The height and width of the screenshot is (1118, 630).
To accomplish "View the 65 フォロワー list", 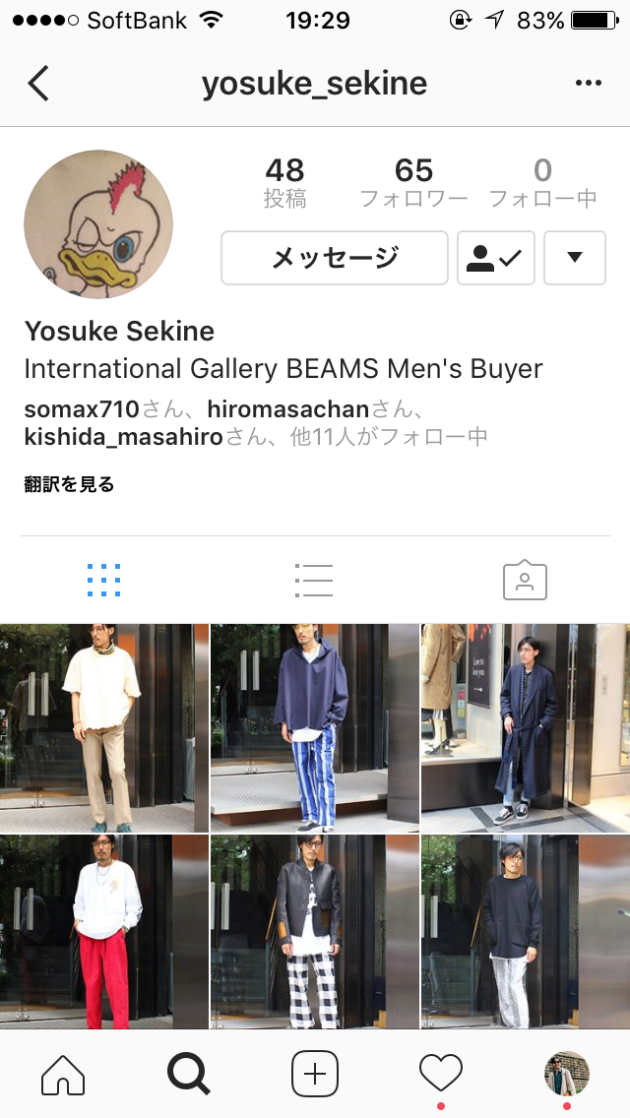I will [413, 182].
